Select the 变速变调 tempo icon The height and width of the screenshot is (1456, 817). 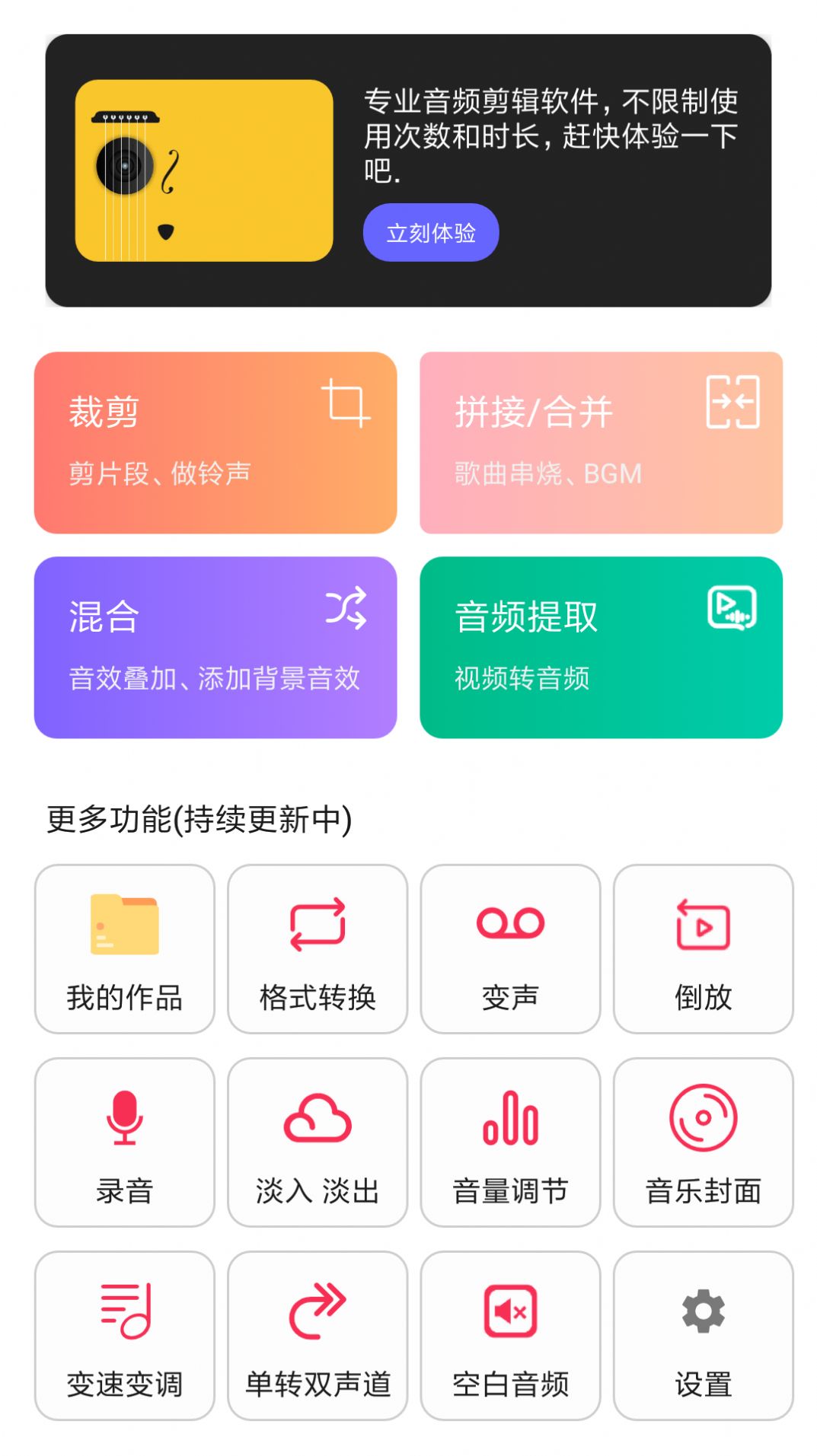[124, 1311]
